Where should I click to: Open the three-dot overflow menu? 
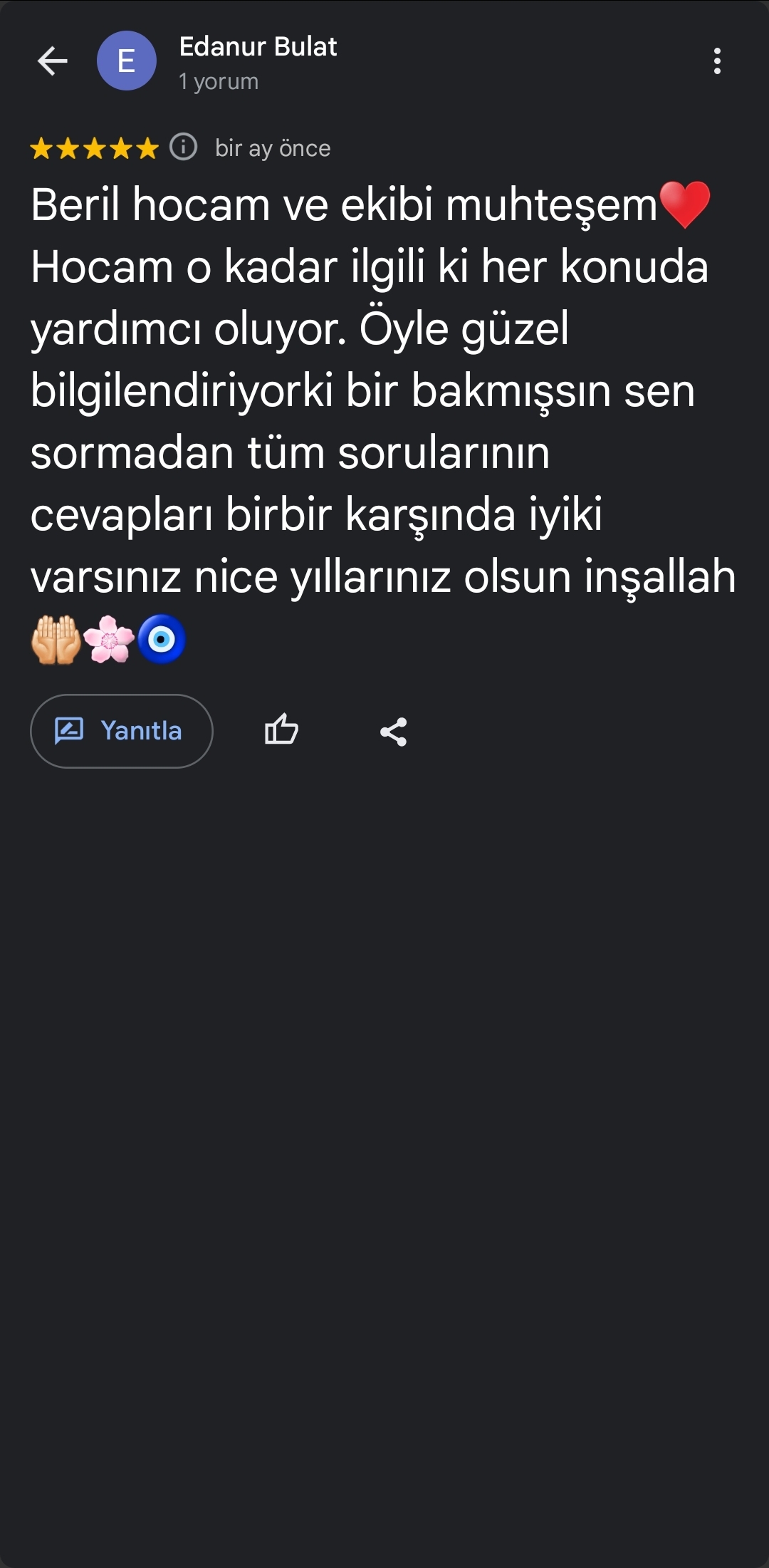(x=717, y=61)
